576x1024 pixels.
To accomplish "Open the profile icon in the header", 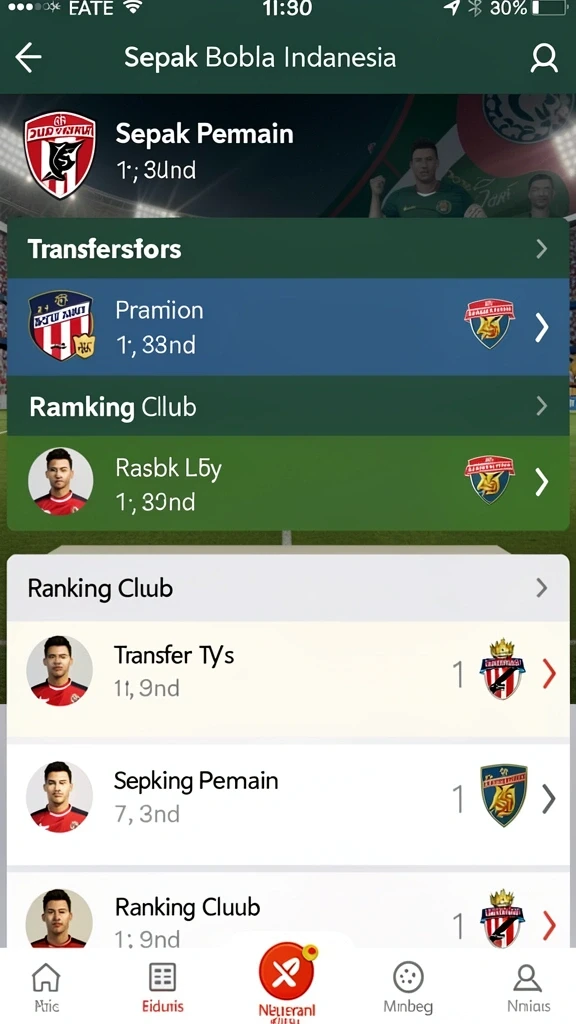I will (543, 58).
